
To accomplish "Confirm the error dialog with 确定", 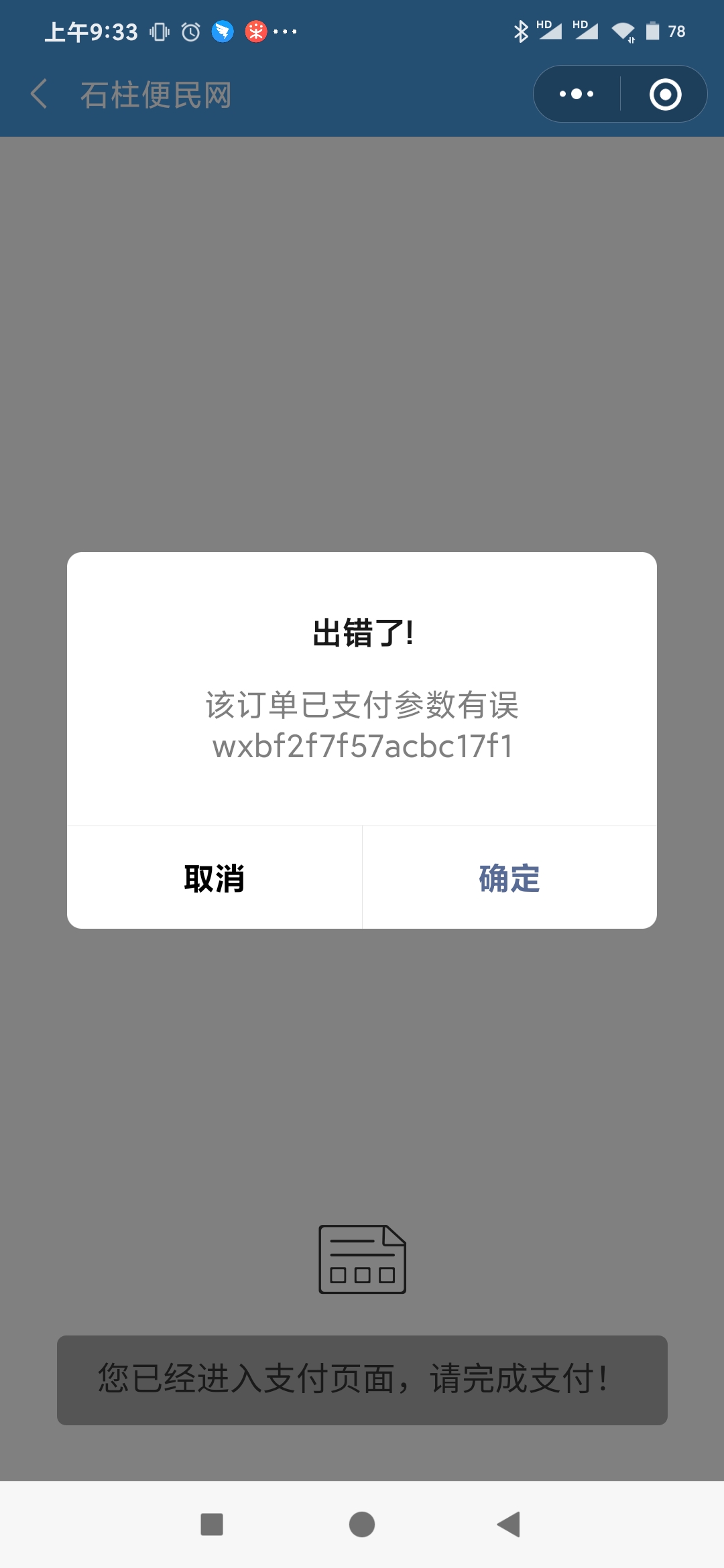I will (x=509, y=878).
